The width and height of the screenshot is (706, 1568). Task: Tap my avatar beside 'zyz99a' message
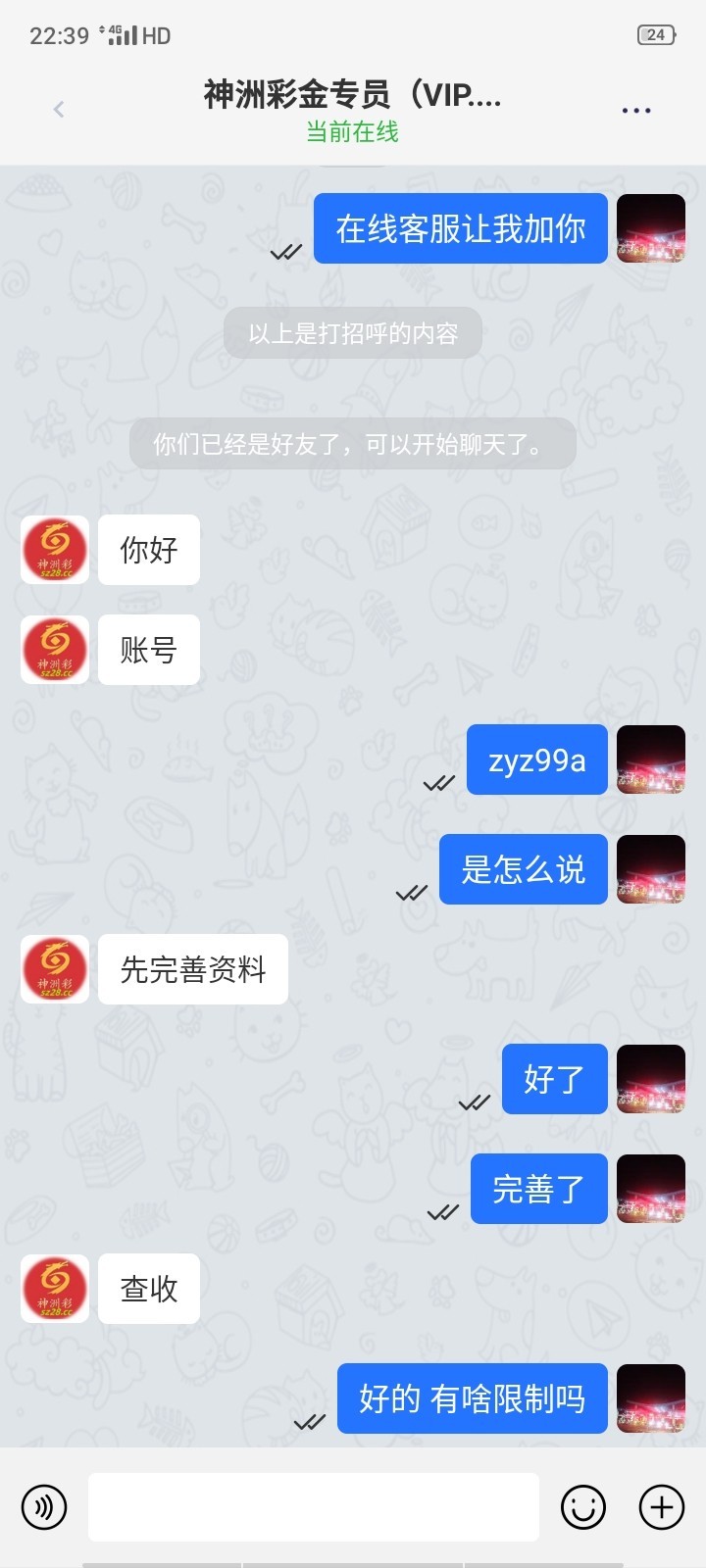coord(650,759)
